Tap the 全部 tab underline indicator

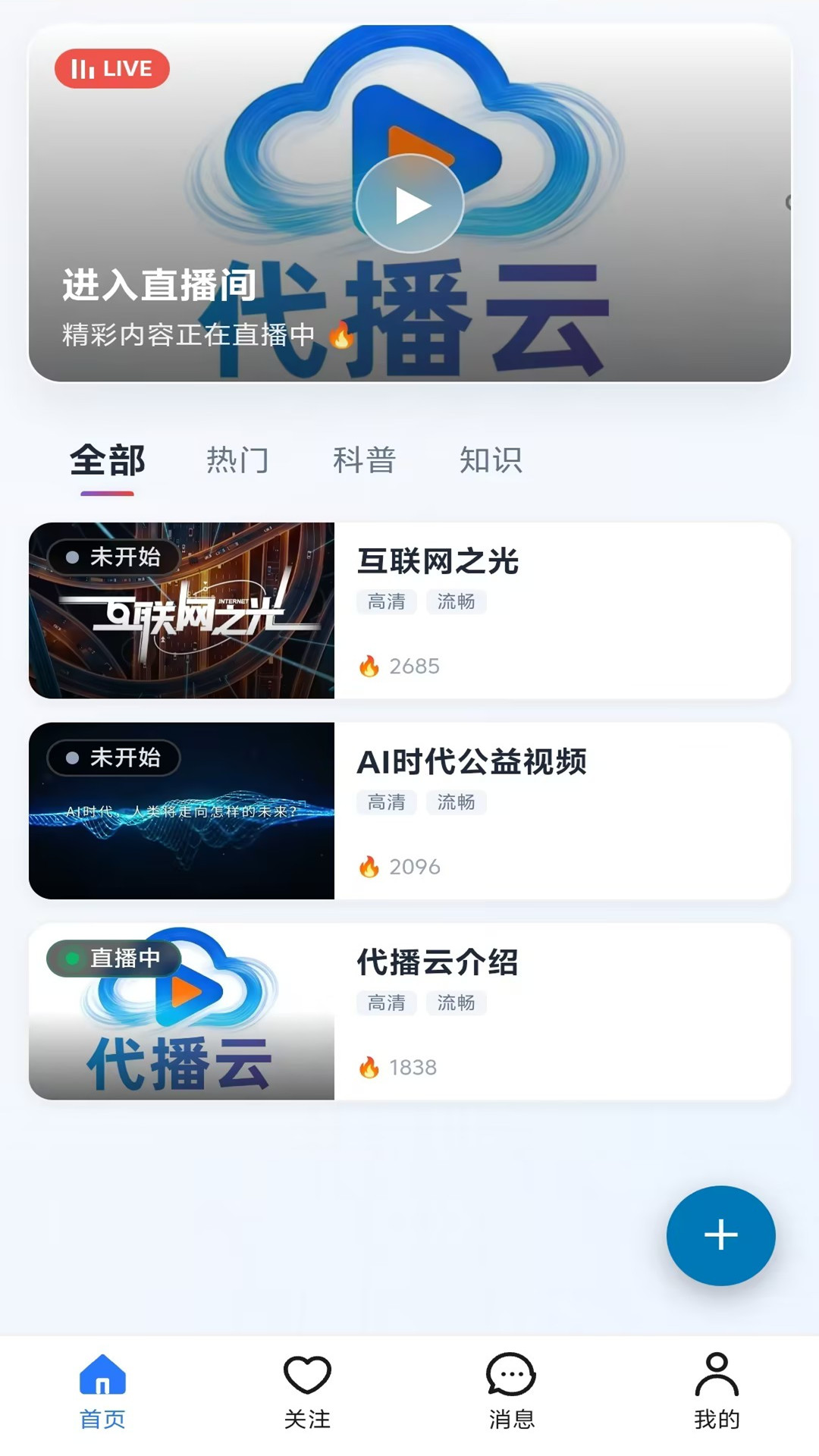(107, 494)
